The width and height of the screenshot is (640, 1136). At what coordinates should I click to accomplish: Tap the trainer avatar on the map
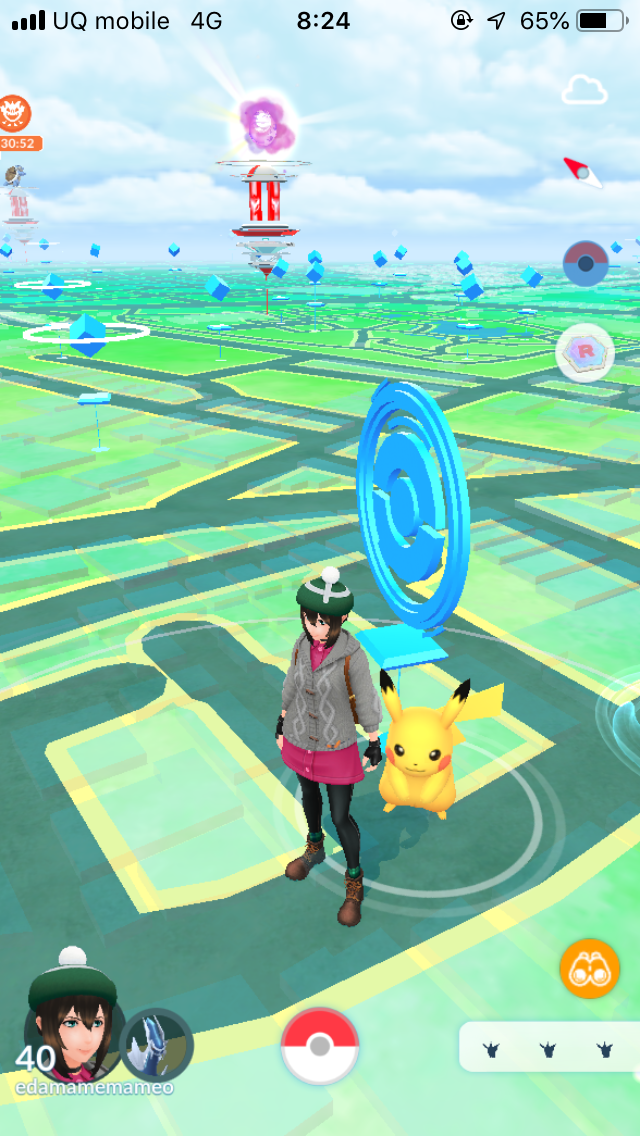coord(323,728)
